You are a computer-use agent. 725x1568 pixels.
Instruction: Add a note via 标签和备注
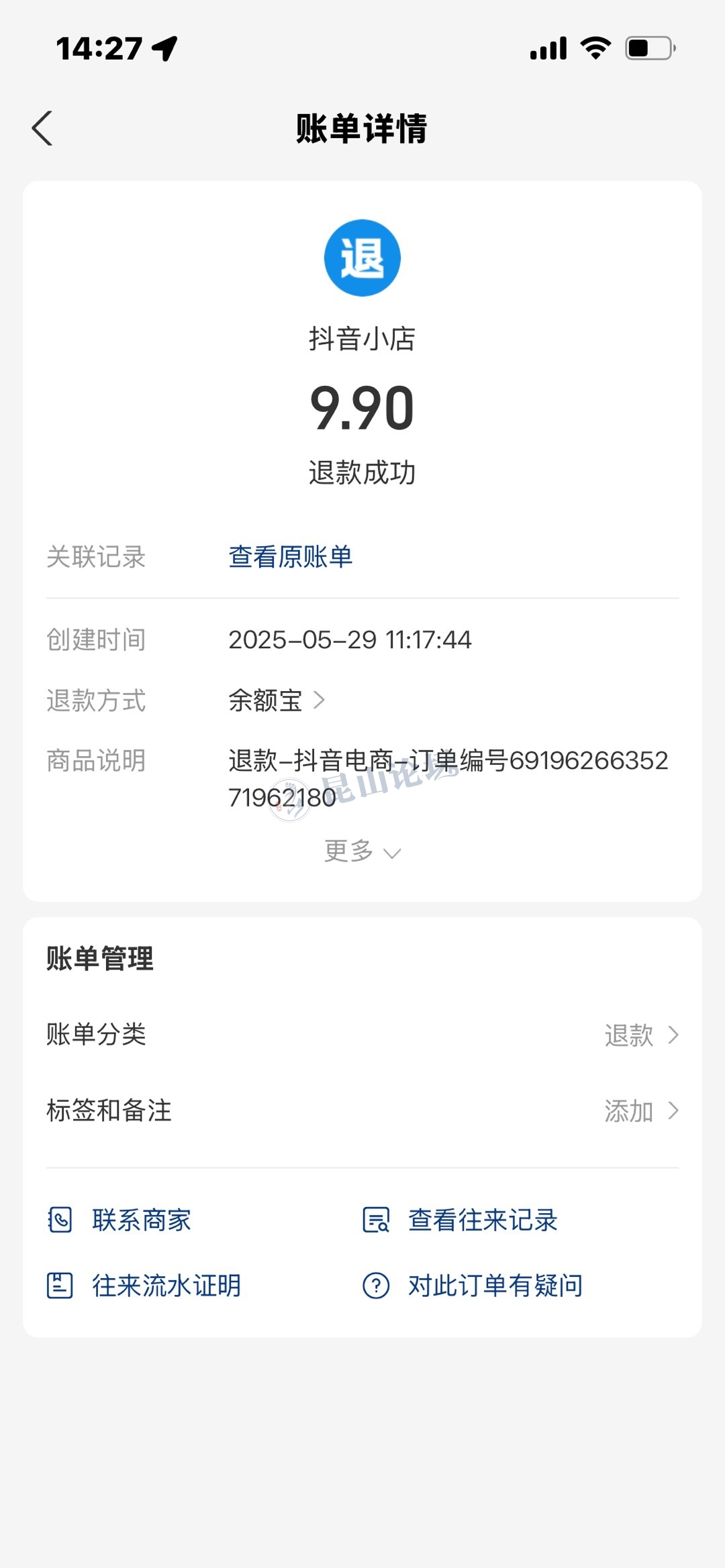tap(362, 1111)
